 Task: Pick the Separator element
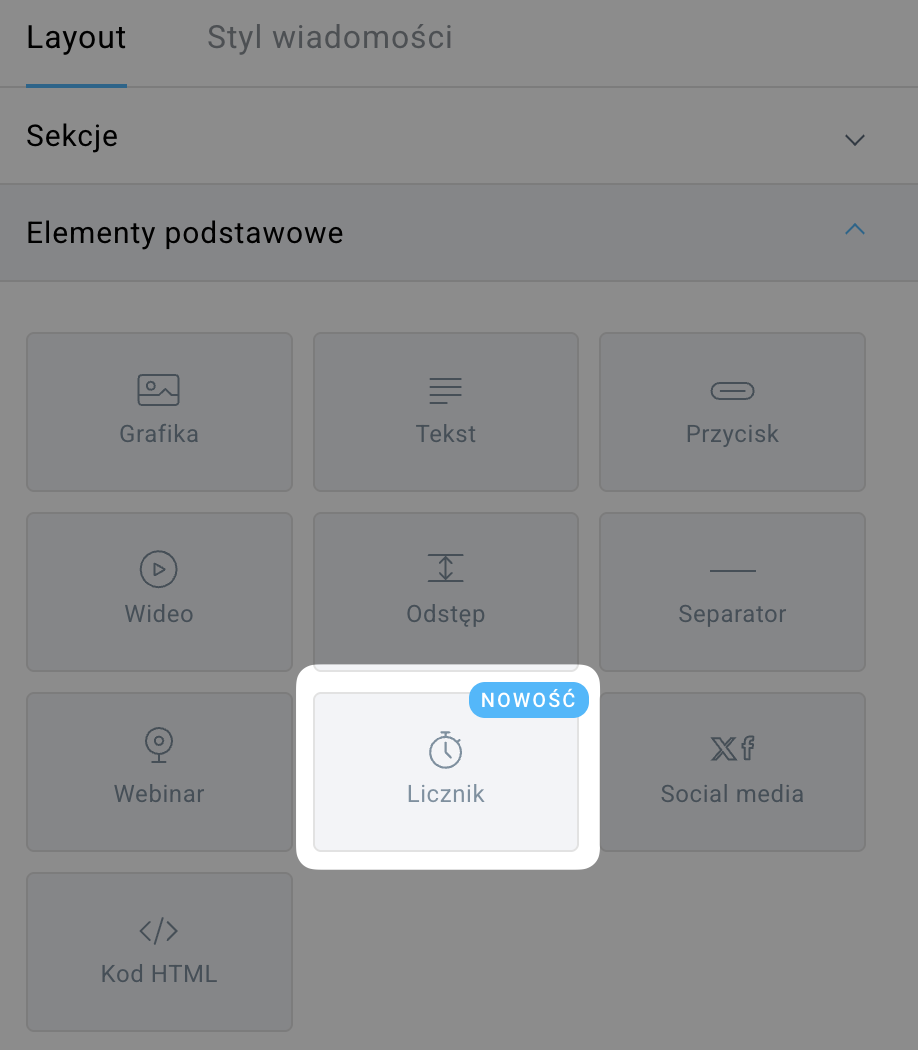(x=732, y=591)
